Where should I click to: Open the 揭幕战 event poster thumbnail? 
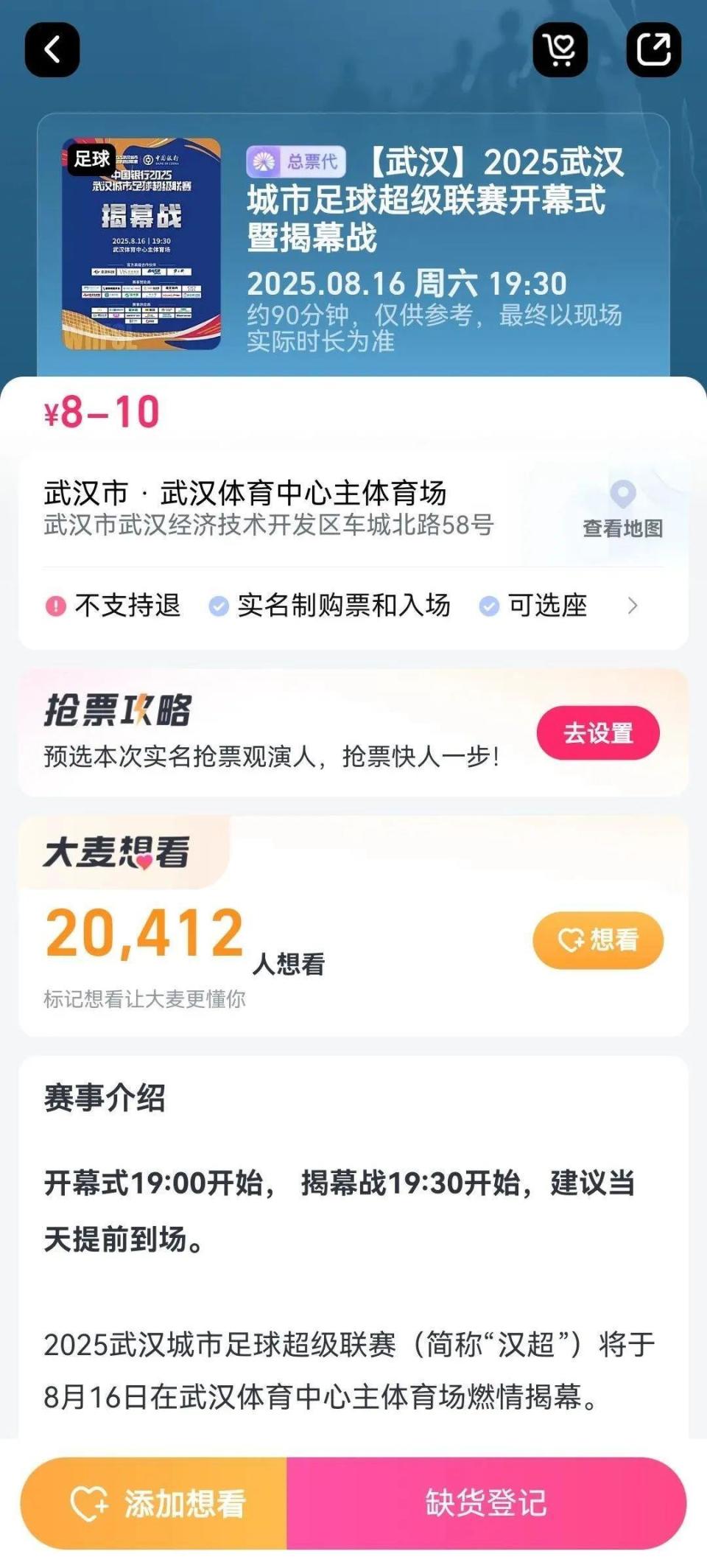pos(141,244)
